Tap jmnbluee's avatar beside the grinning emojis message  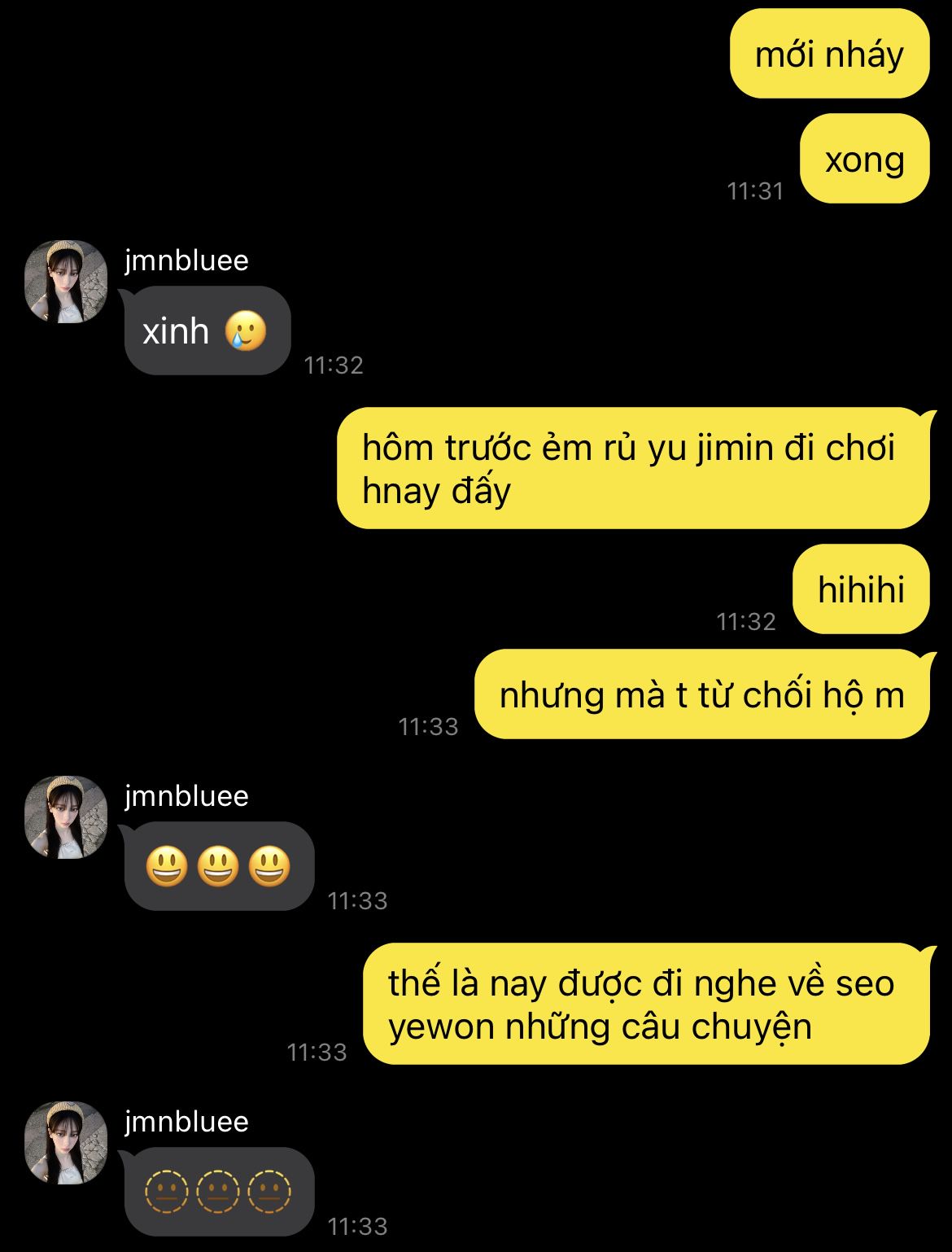(x=66, y=817)
